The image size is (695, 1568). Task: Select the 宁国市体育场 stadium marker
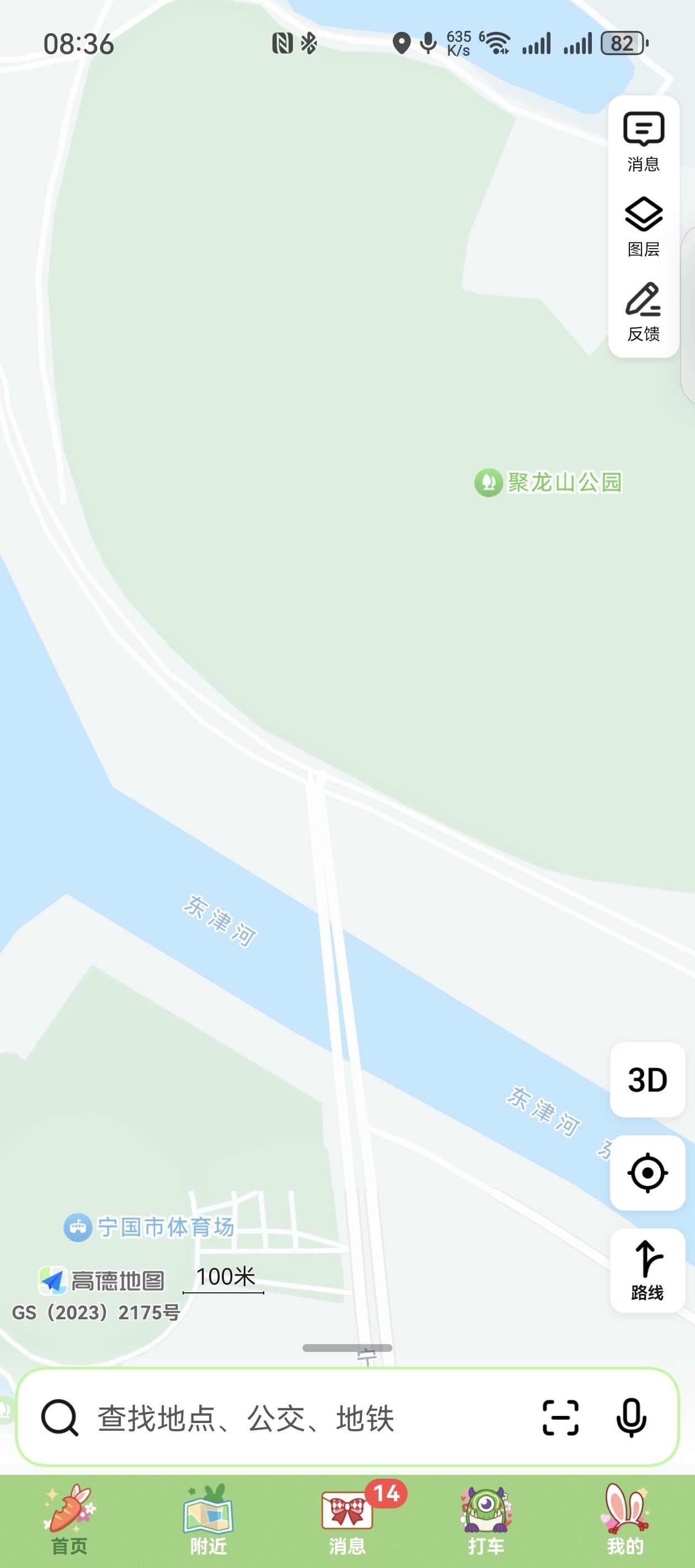(149, 1227)
